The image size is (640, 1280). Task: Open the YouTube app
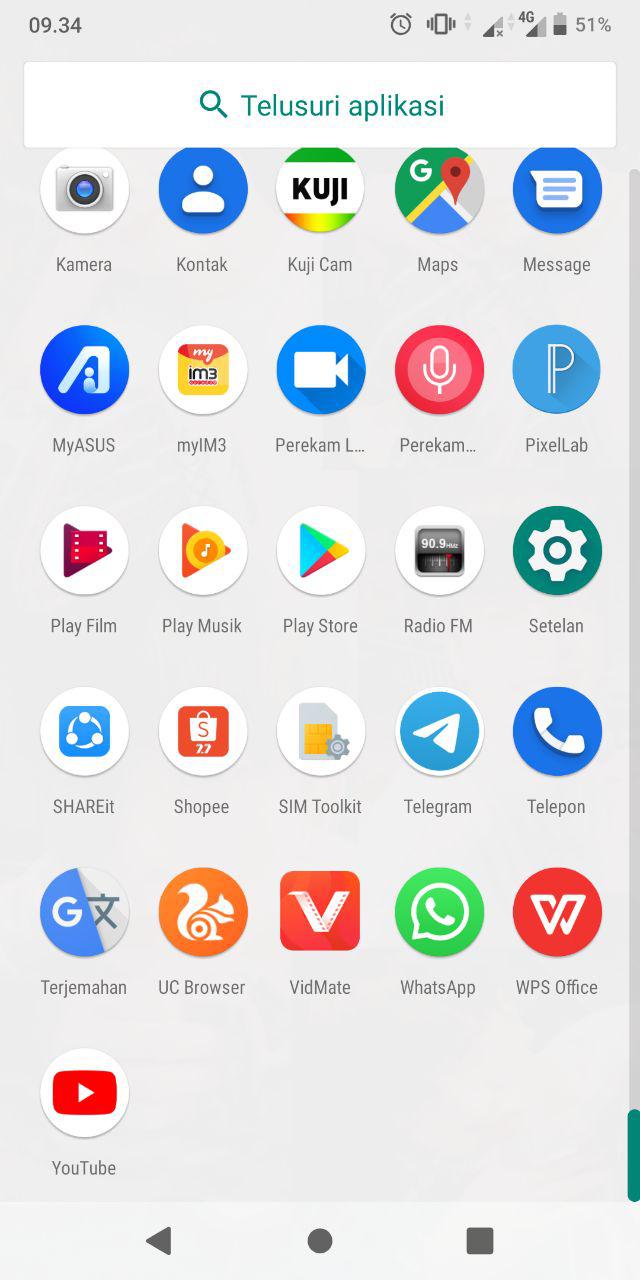tap(84, 1093)
